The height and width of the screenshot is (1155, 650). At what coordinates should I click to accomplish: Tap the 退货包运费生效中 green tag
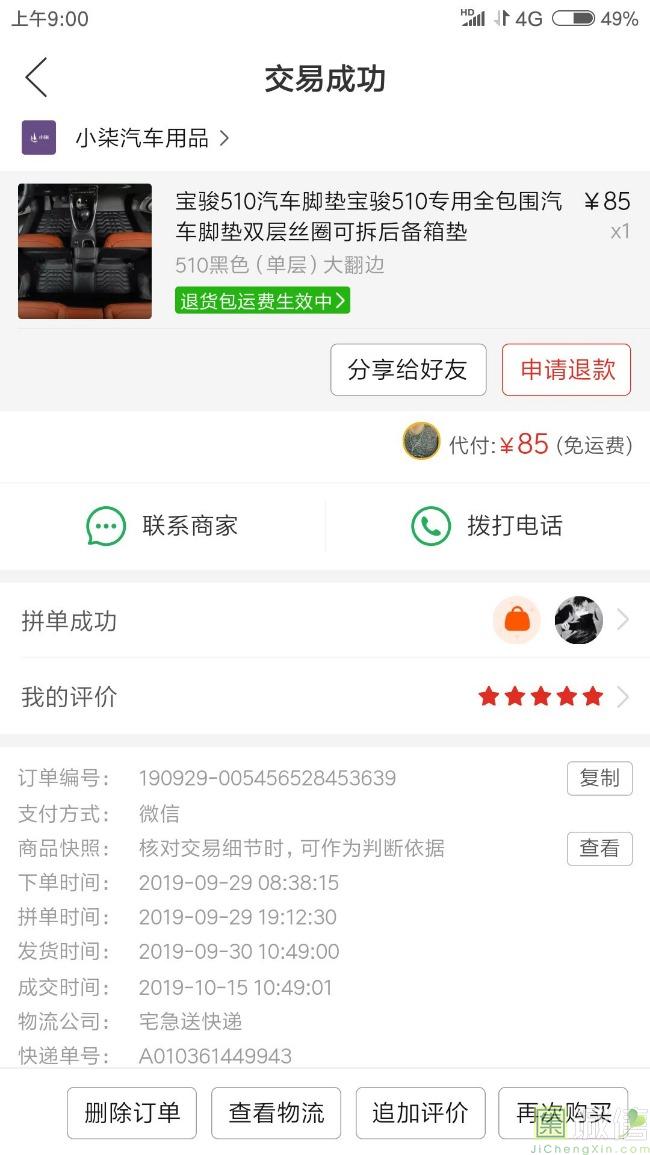[262, 300]
